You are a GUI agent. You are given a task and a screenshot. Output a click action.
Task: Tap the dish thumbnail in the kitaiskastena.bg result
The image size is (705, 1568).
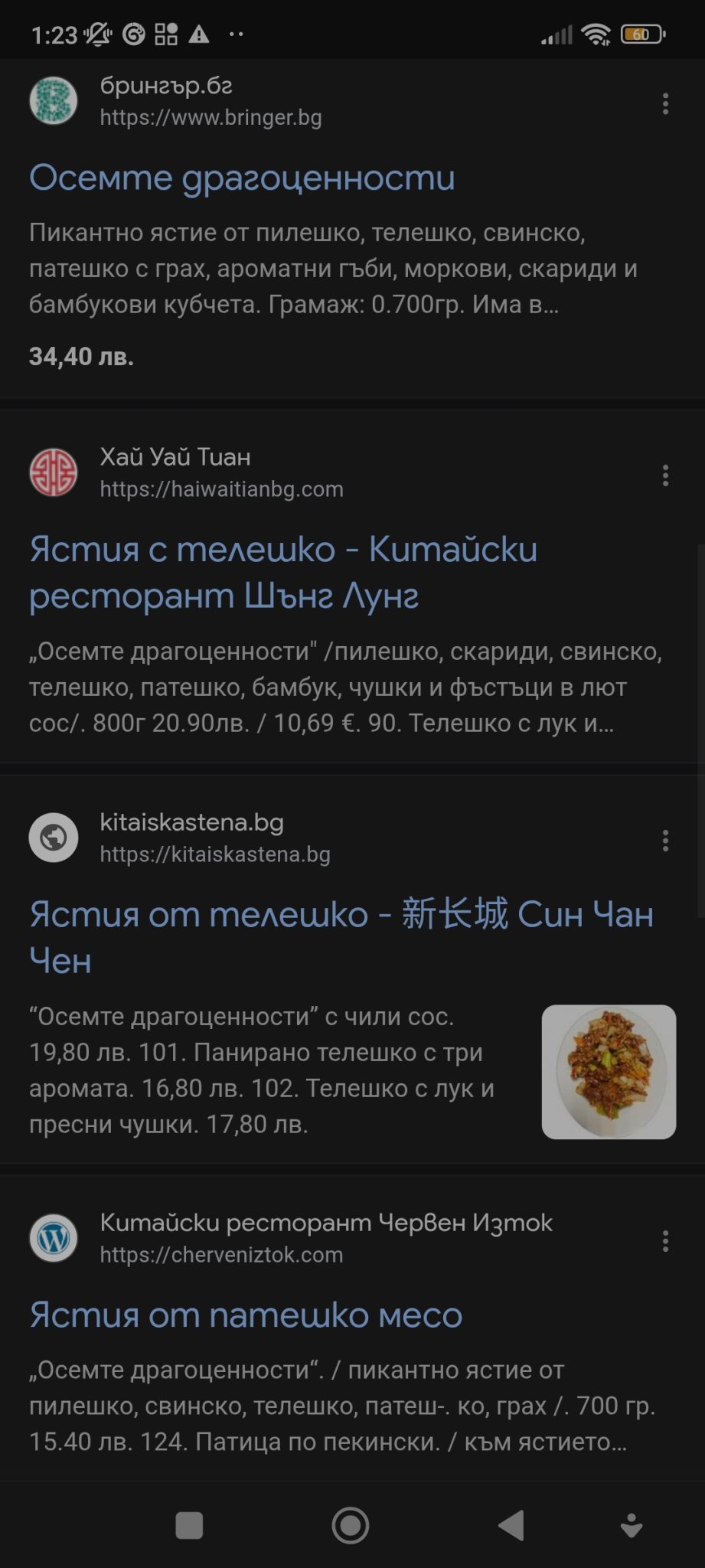[x=609, y=1071]
